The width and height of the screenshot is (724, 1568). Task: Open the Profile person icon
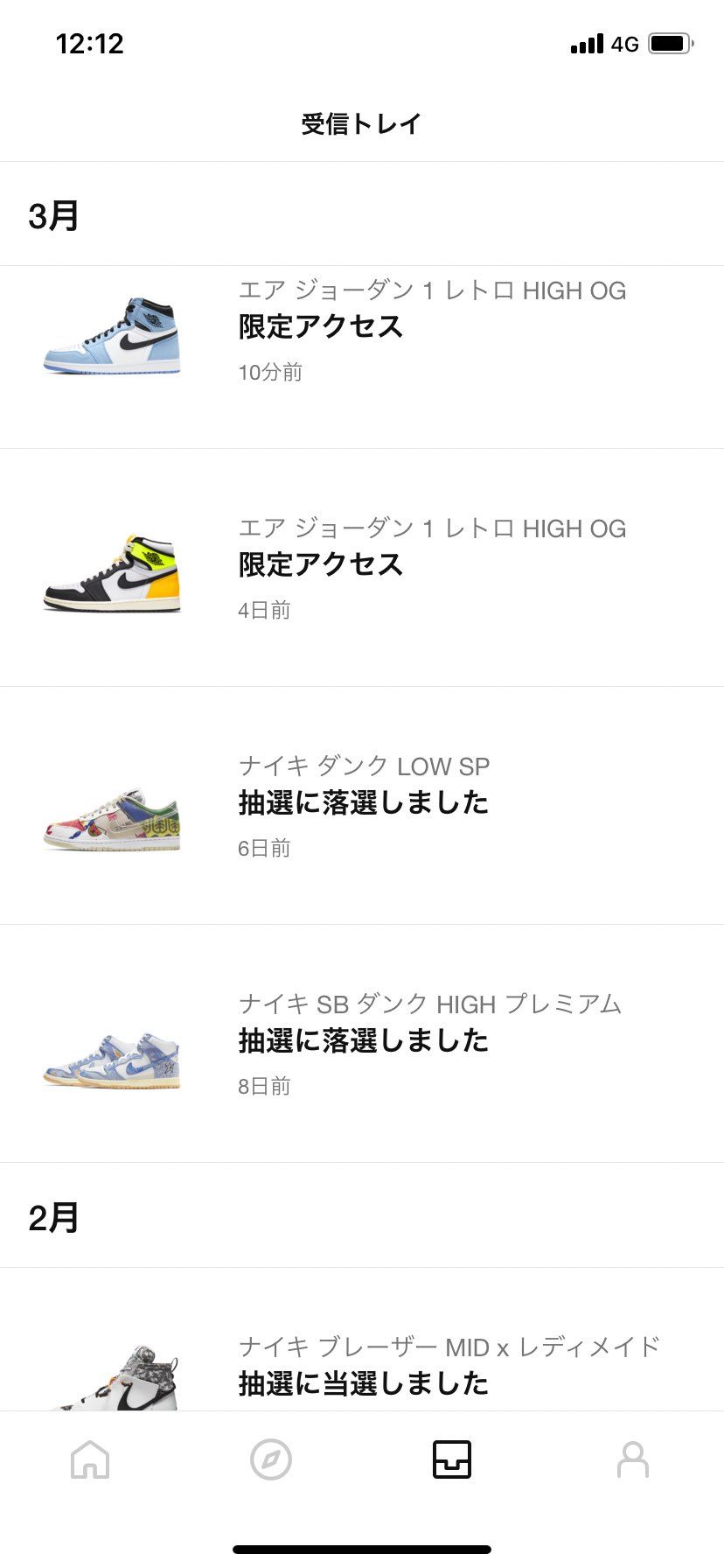633,1459
